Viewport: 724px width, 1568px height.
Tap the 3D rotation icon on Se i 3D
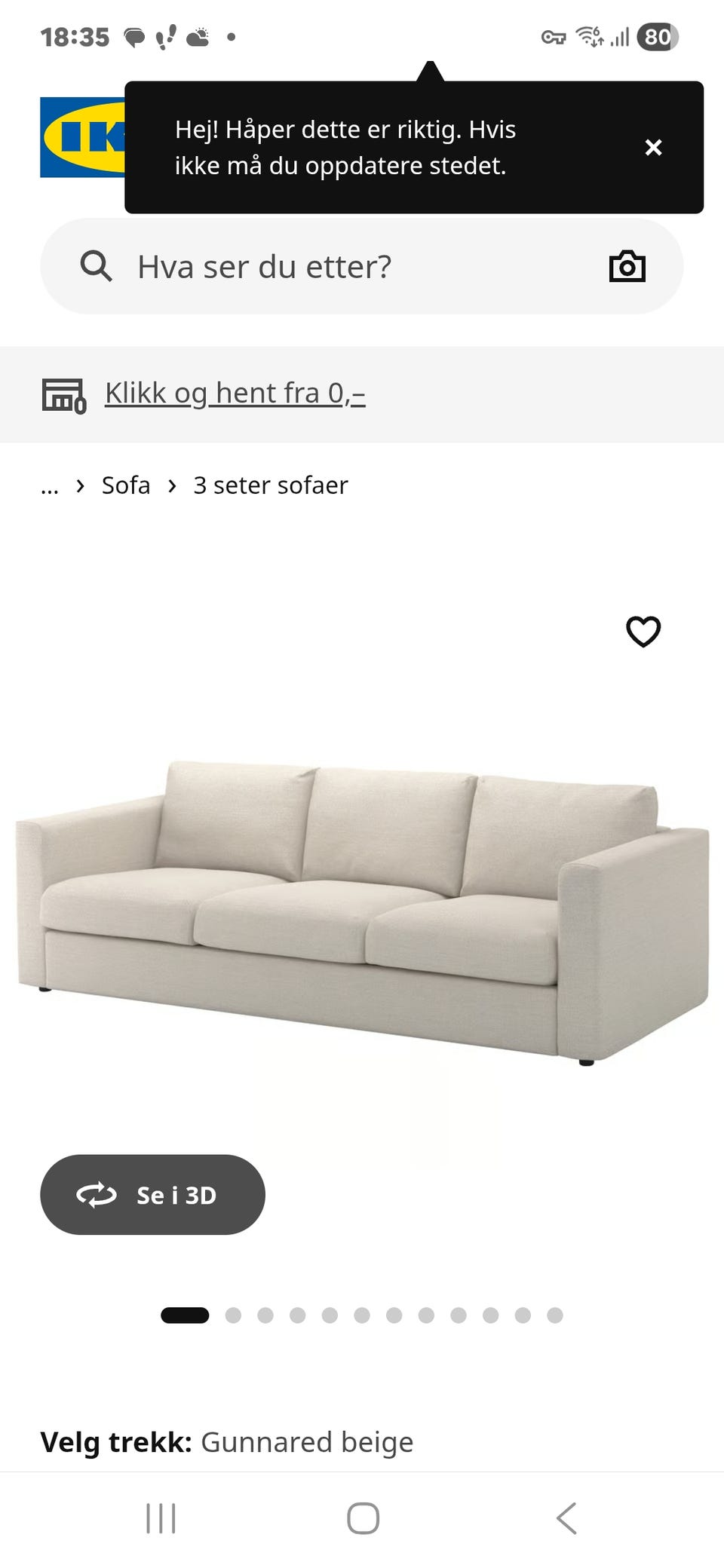click(x=98, y=1195)
